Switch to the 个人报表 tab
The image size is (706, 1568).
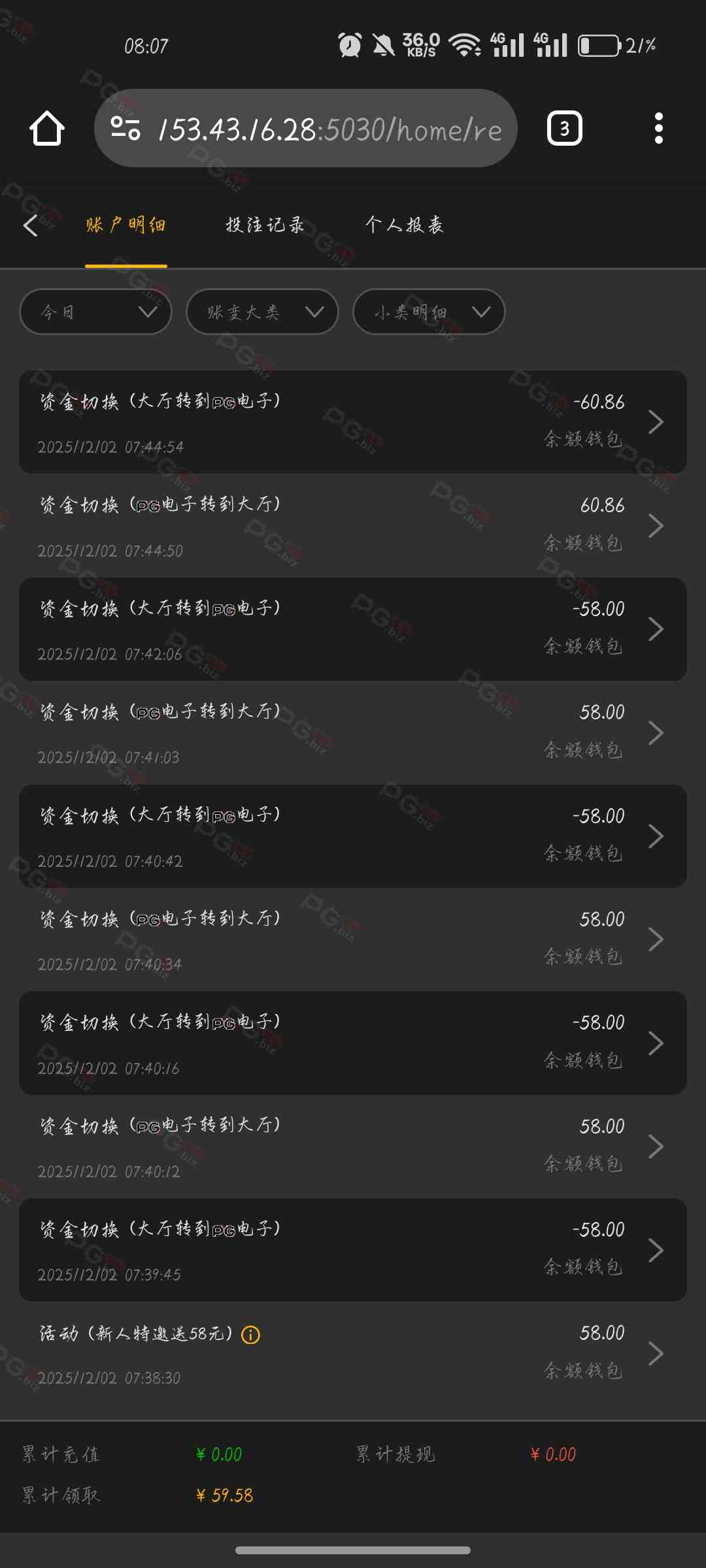(x=404, y=225)
